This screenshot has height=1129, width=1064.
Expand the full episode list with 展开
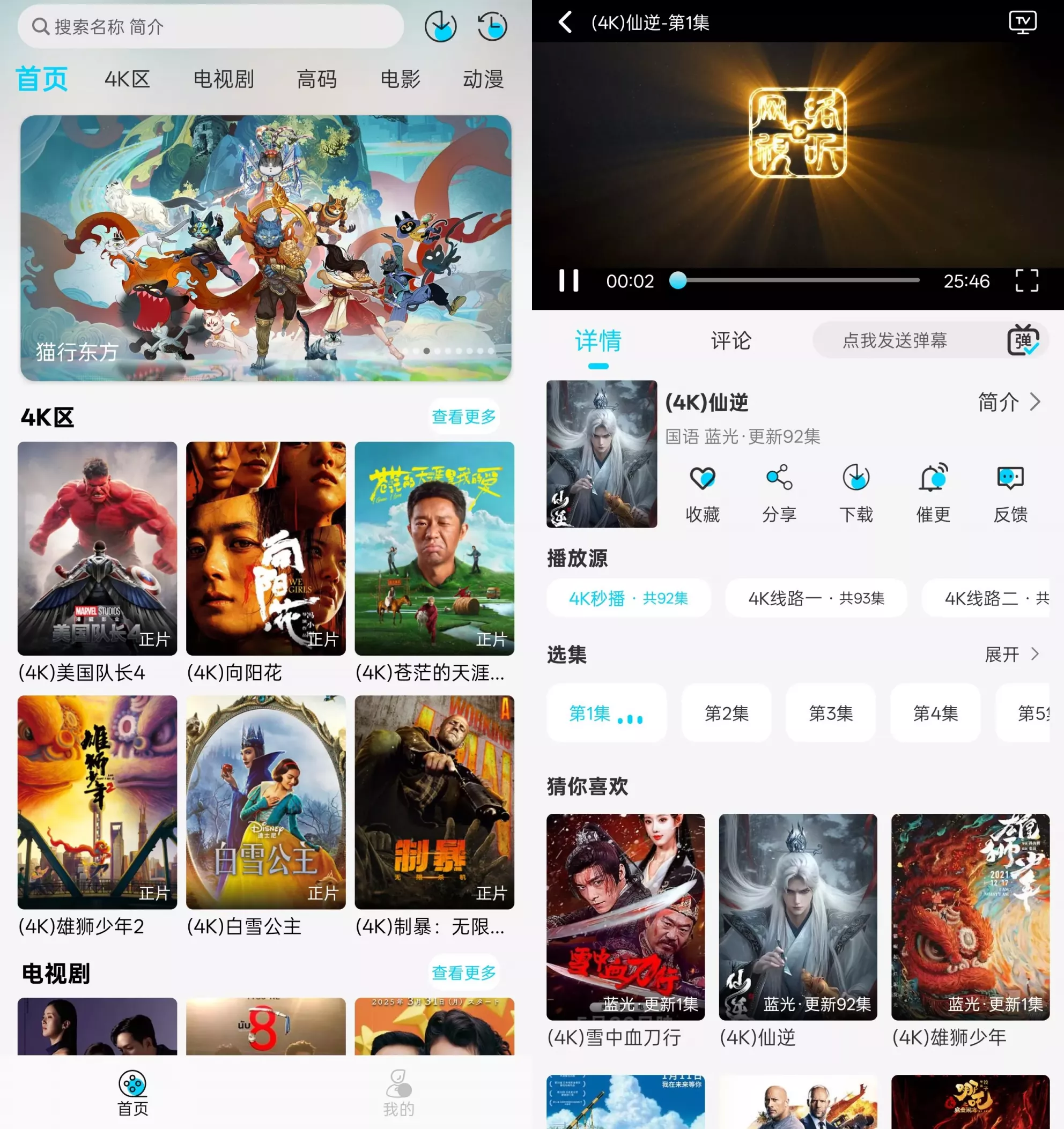pos(1012,654)
